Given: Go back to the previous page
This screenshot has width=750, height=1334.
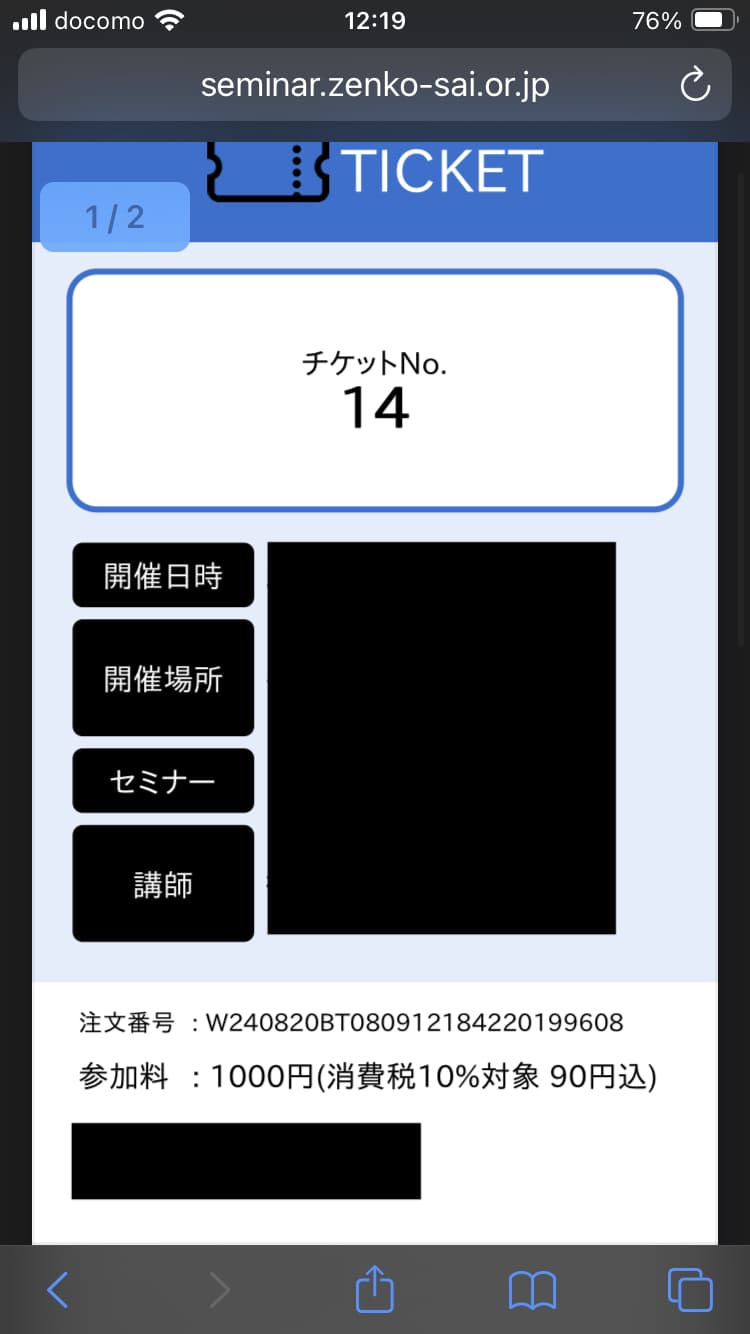Looking at the screenshot, I should tap(58, 1290).
